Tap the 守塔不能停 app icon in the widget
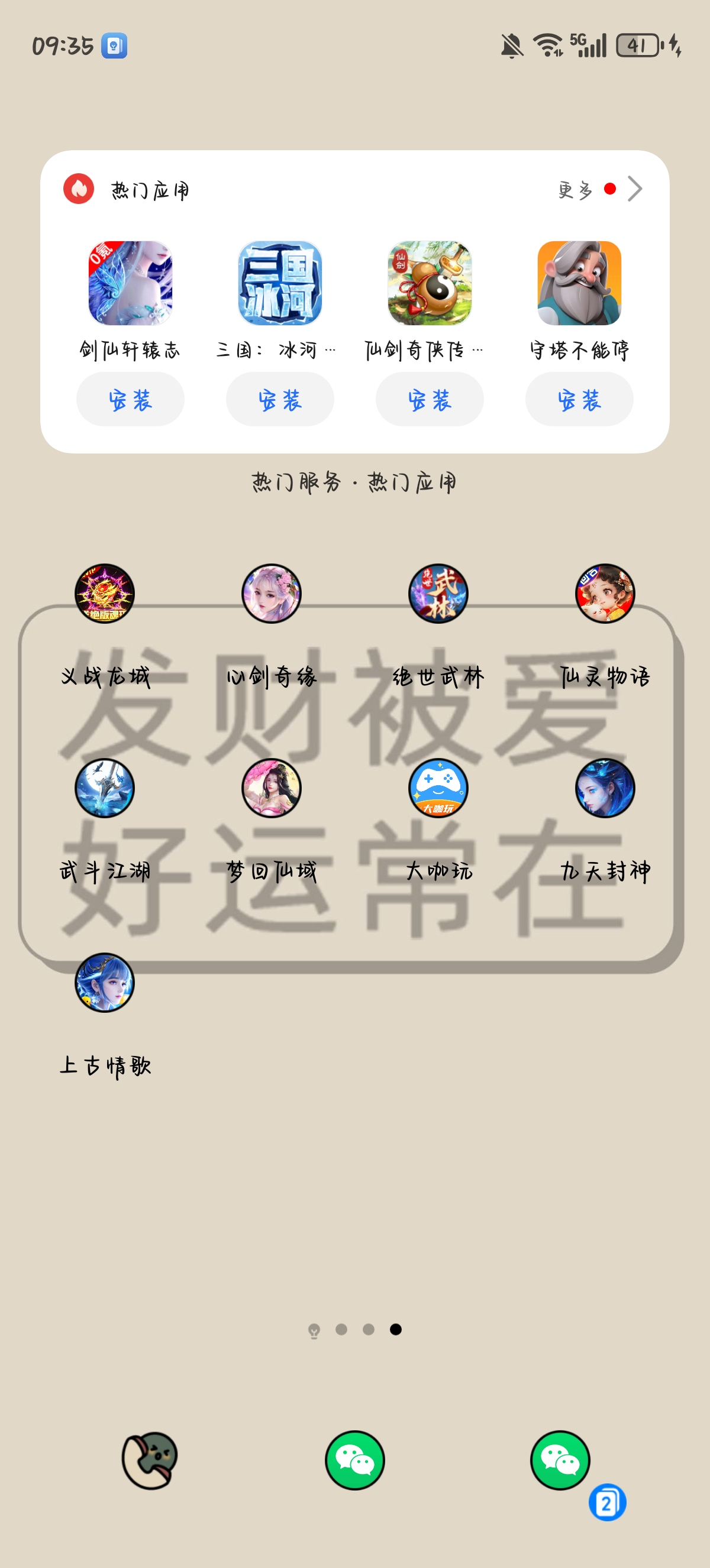This screenshot has width=710, height=1568. [580, 283]
